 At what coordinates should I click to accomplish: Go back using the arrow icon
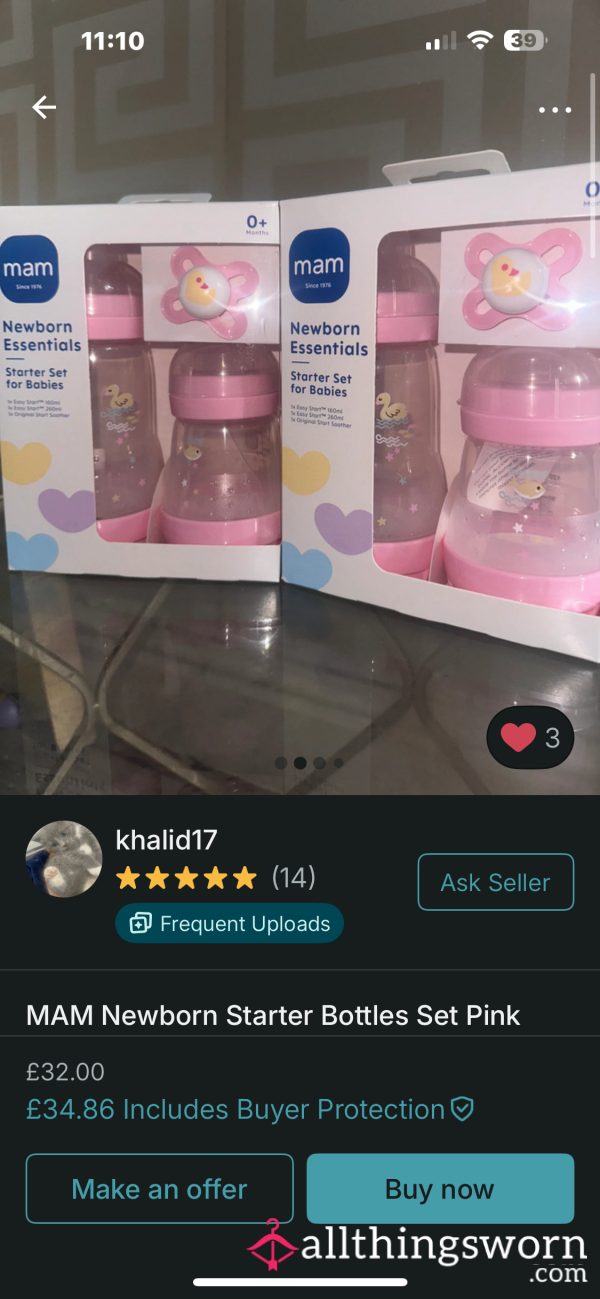click(x=44, y=108)
